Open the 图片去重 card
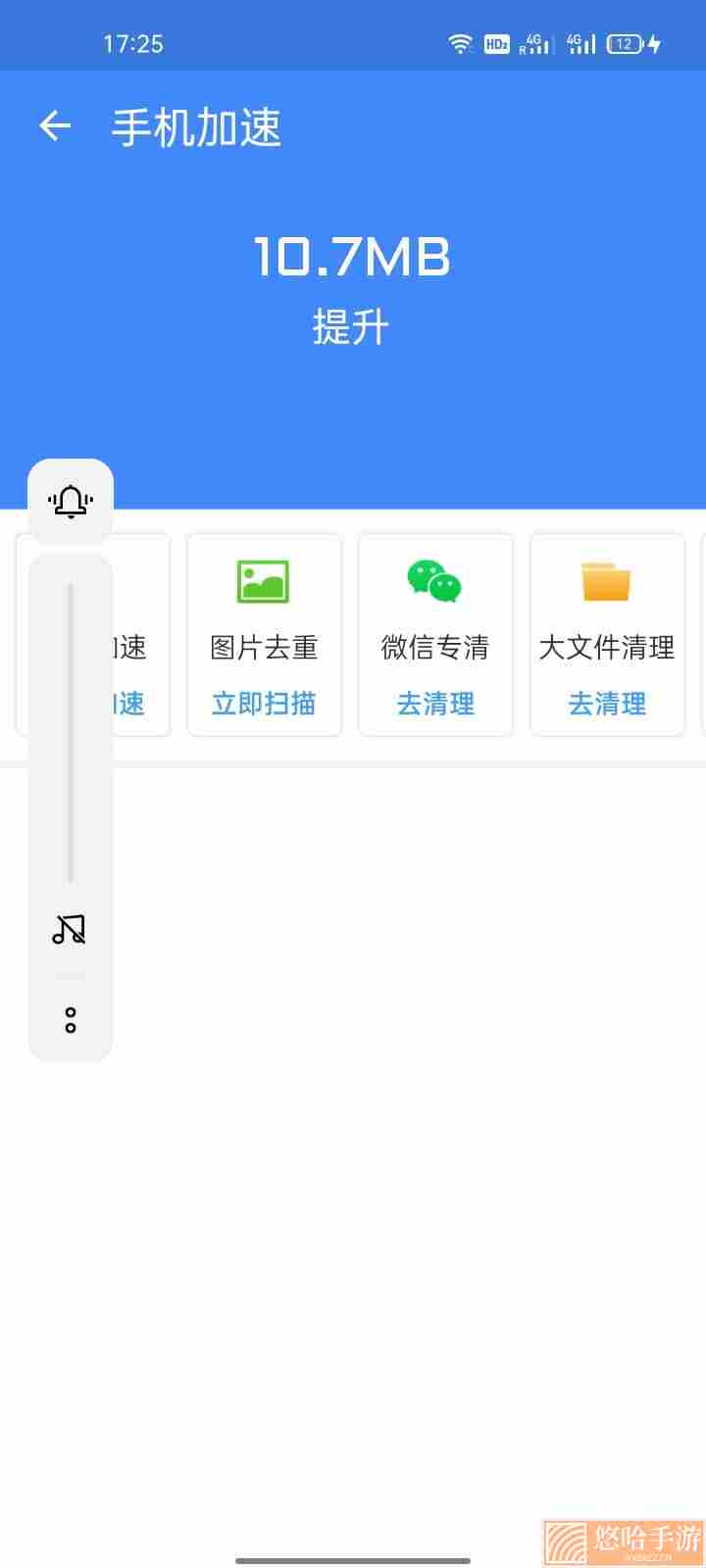The image size is (706, 1568). pos(264,635)
